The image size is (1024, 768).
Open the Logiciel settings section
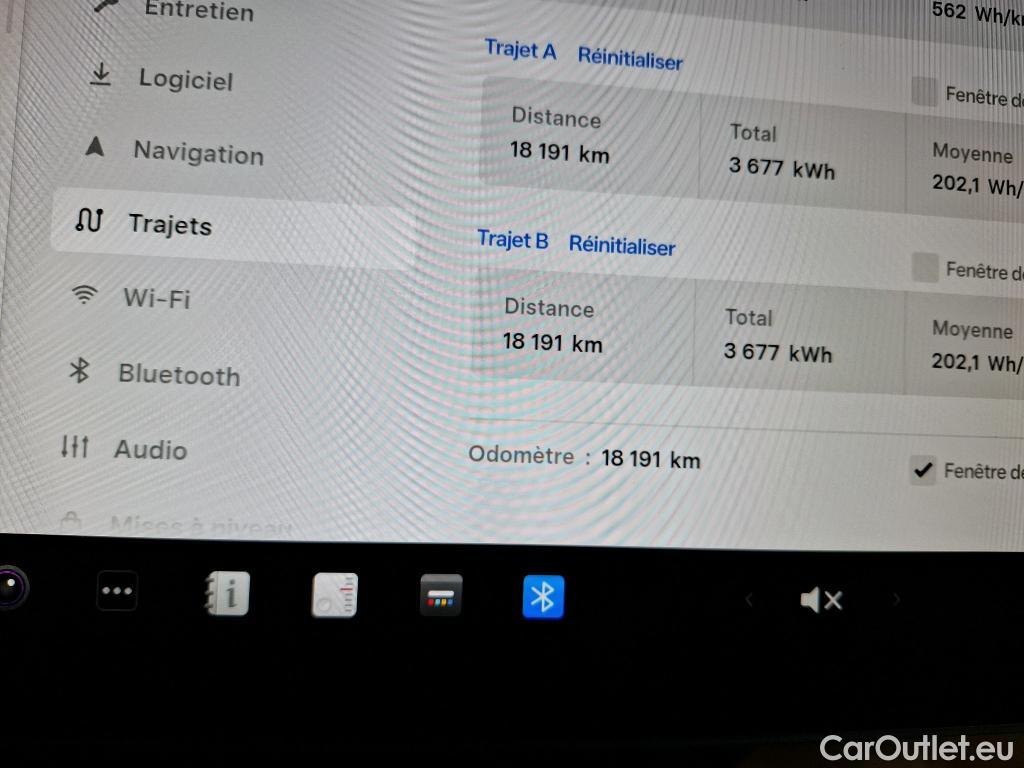[x=185, y=80]
